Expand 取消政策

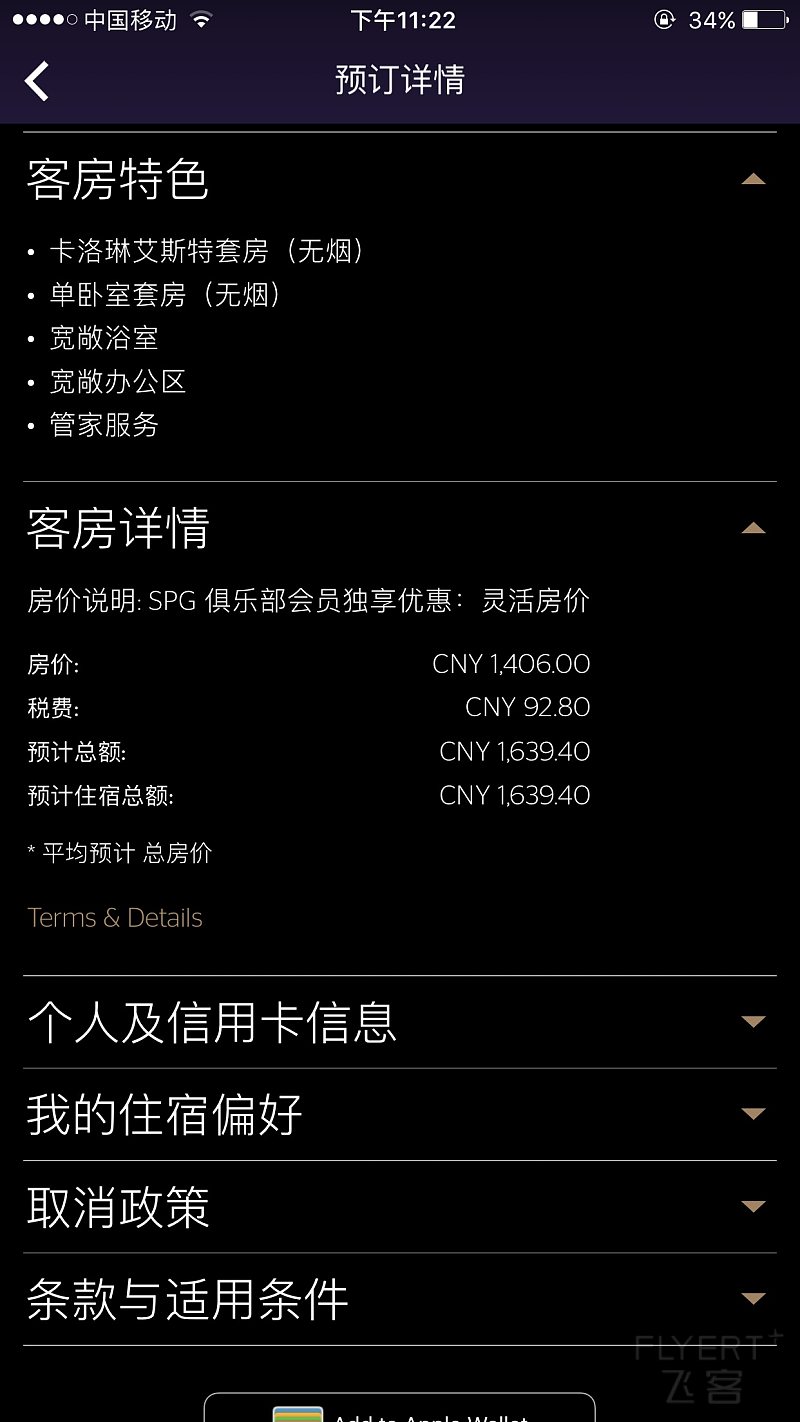click(752, 1207)
